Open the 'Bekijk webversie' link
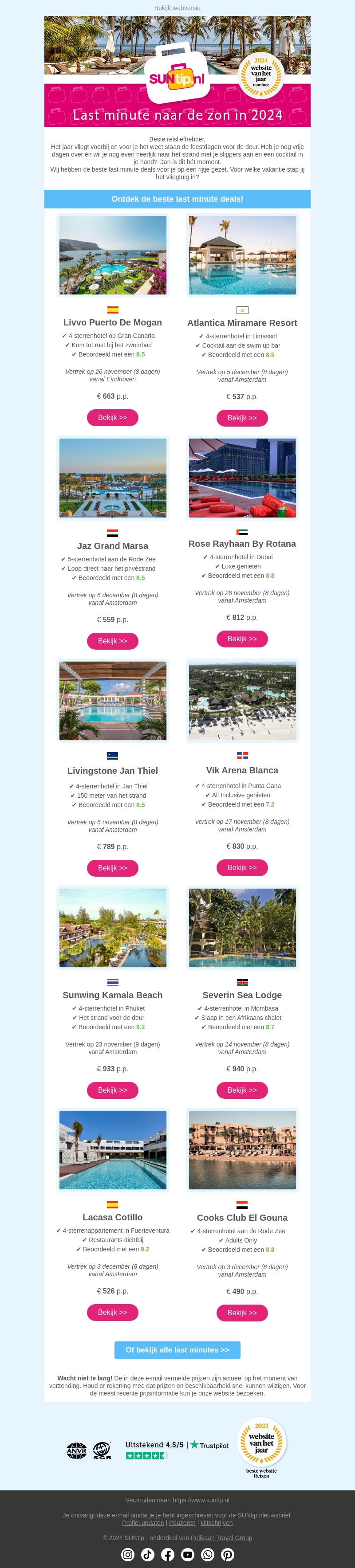 coord(177,8)
